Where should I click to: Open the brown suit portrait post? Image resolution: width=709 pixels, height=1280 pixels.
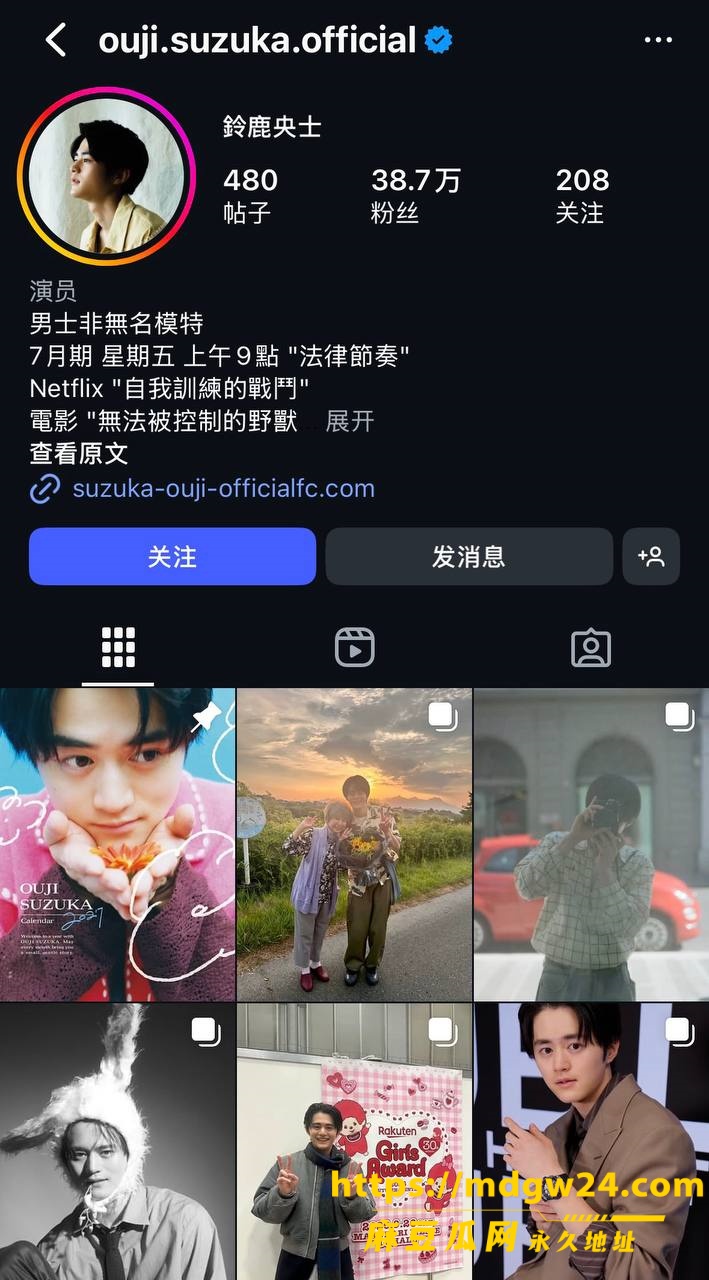592,1142
